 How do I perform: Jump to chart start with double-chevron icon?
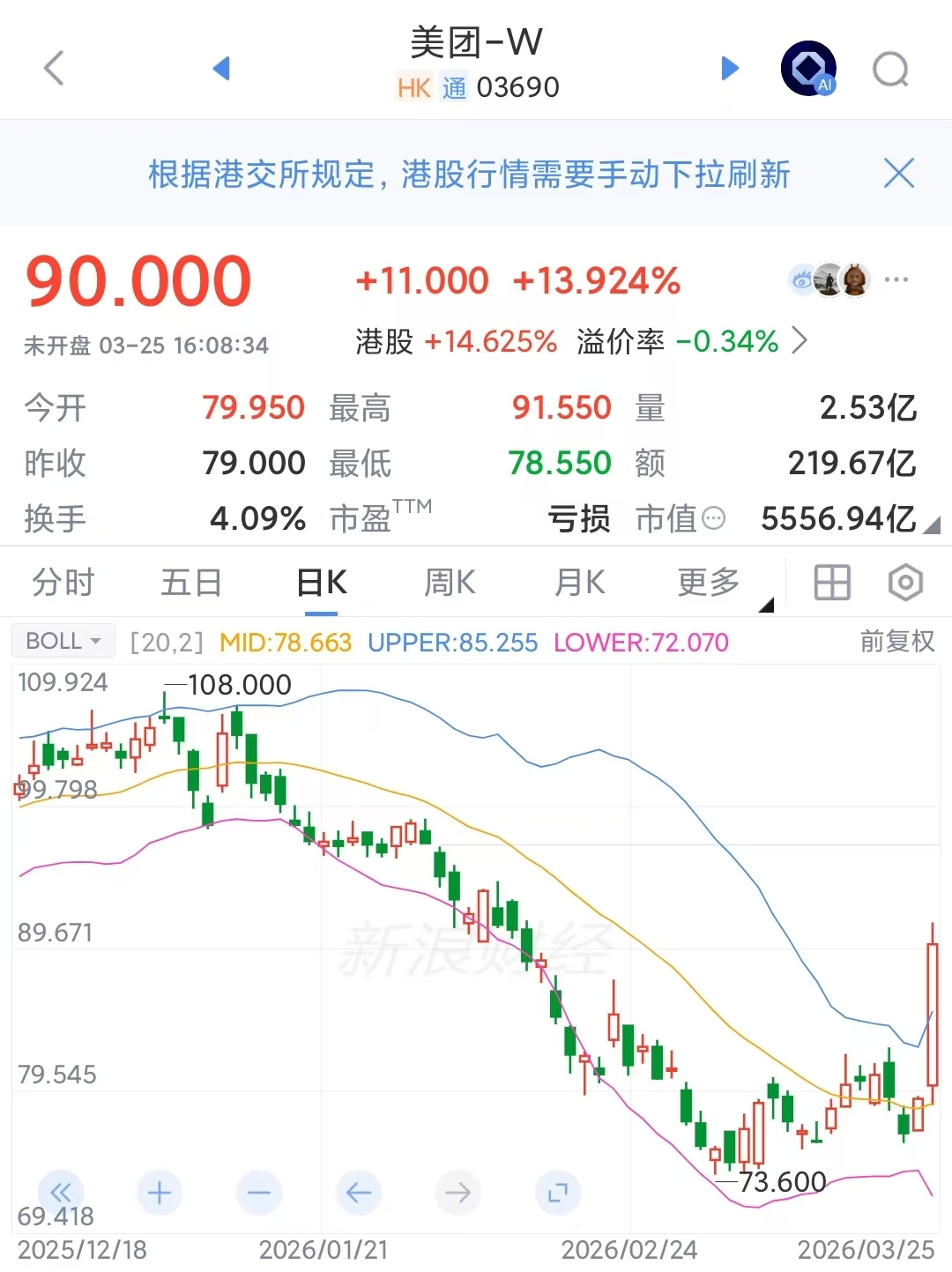click(x=60, y=1192)
